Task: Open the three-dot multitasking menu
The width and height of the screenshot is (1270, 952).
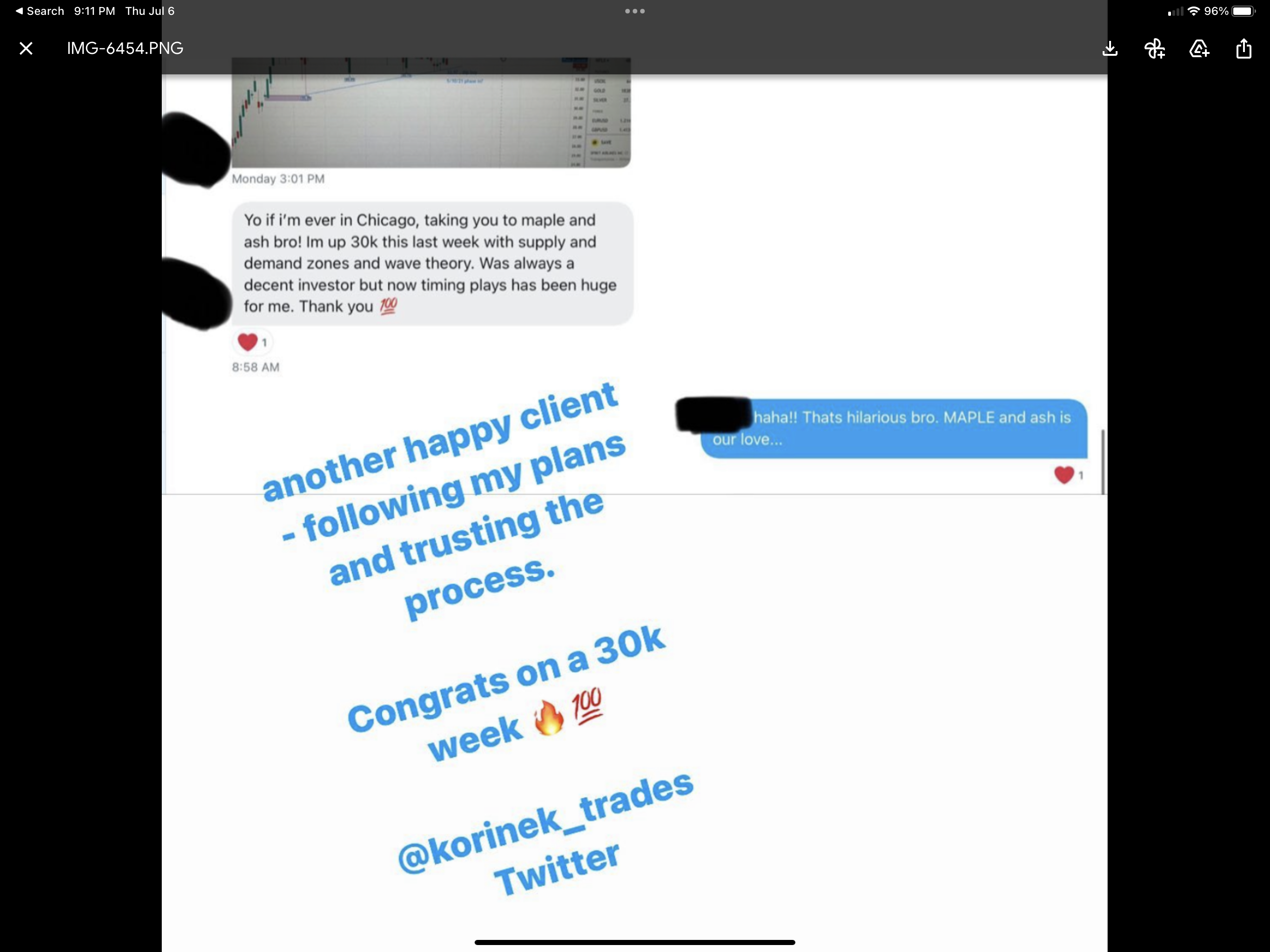Action: point(635,11)
